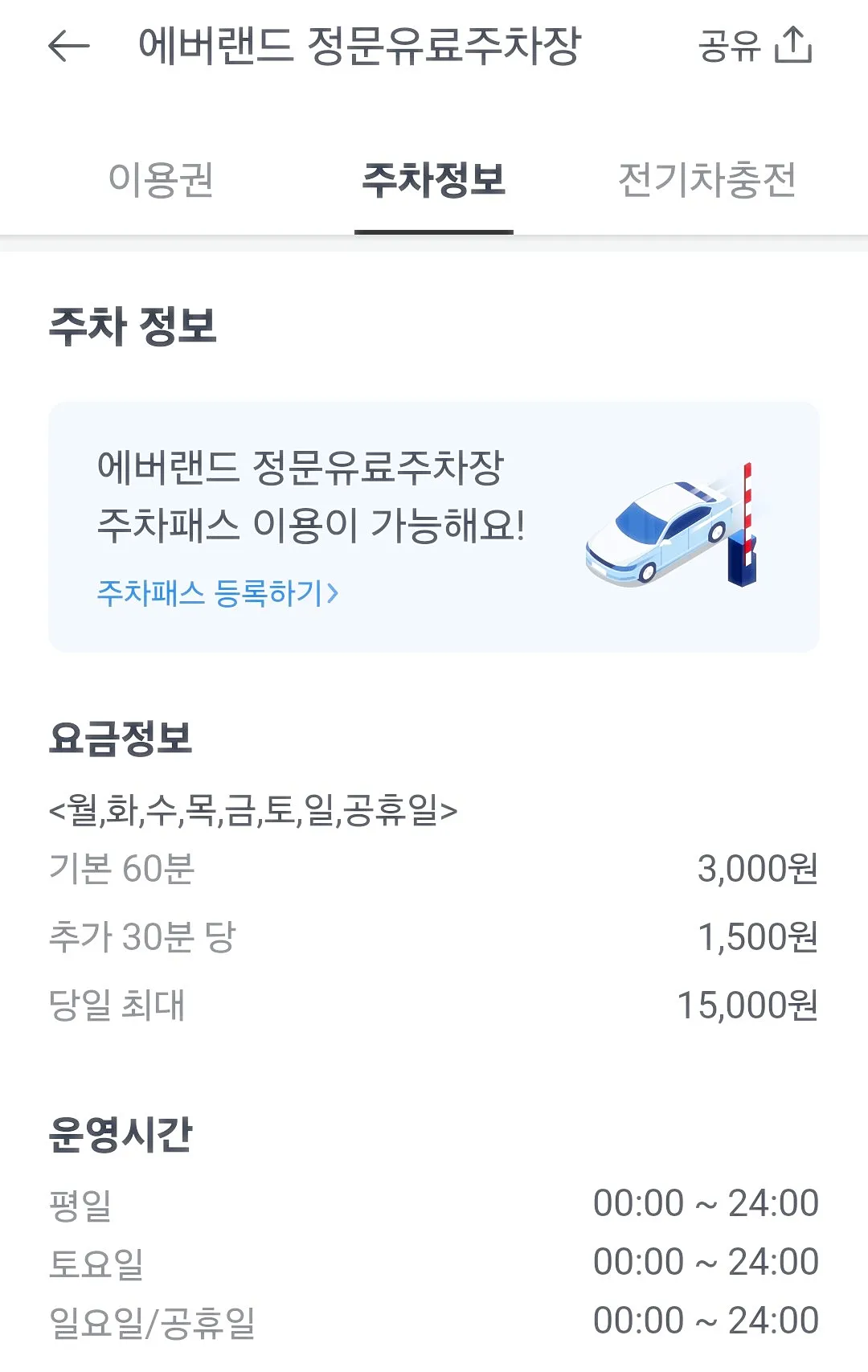Tap the parking barrier gate icon
The height and width of the screenshot is (1372, 868).
tap(746, 522)
